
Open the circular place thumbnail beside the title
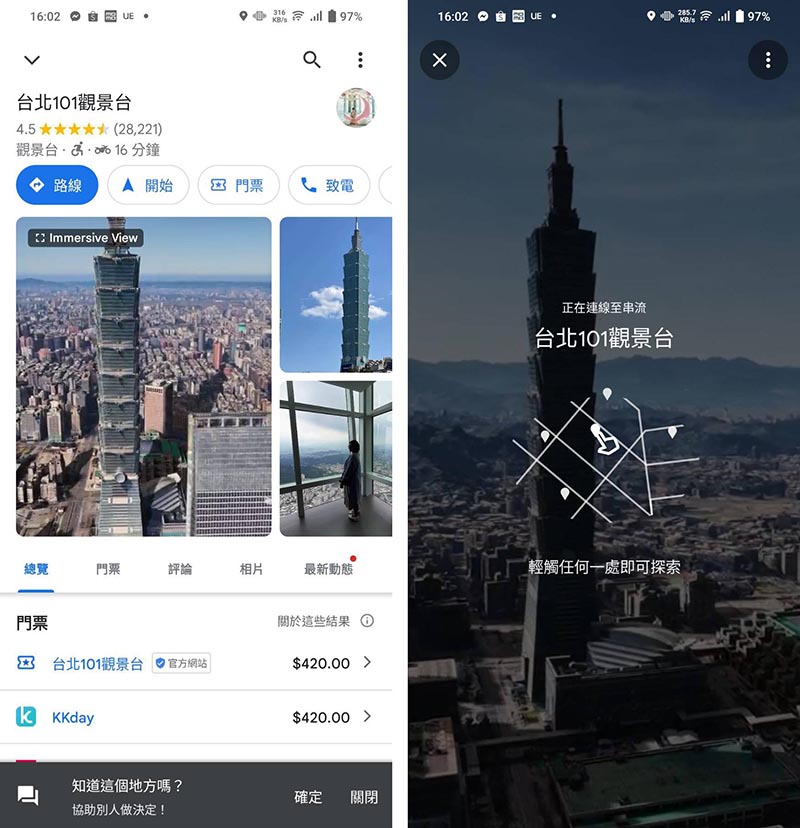click(356, 108)
